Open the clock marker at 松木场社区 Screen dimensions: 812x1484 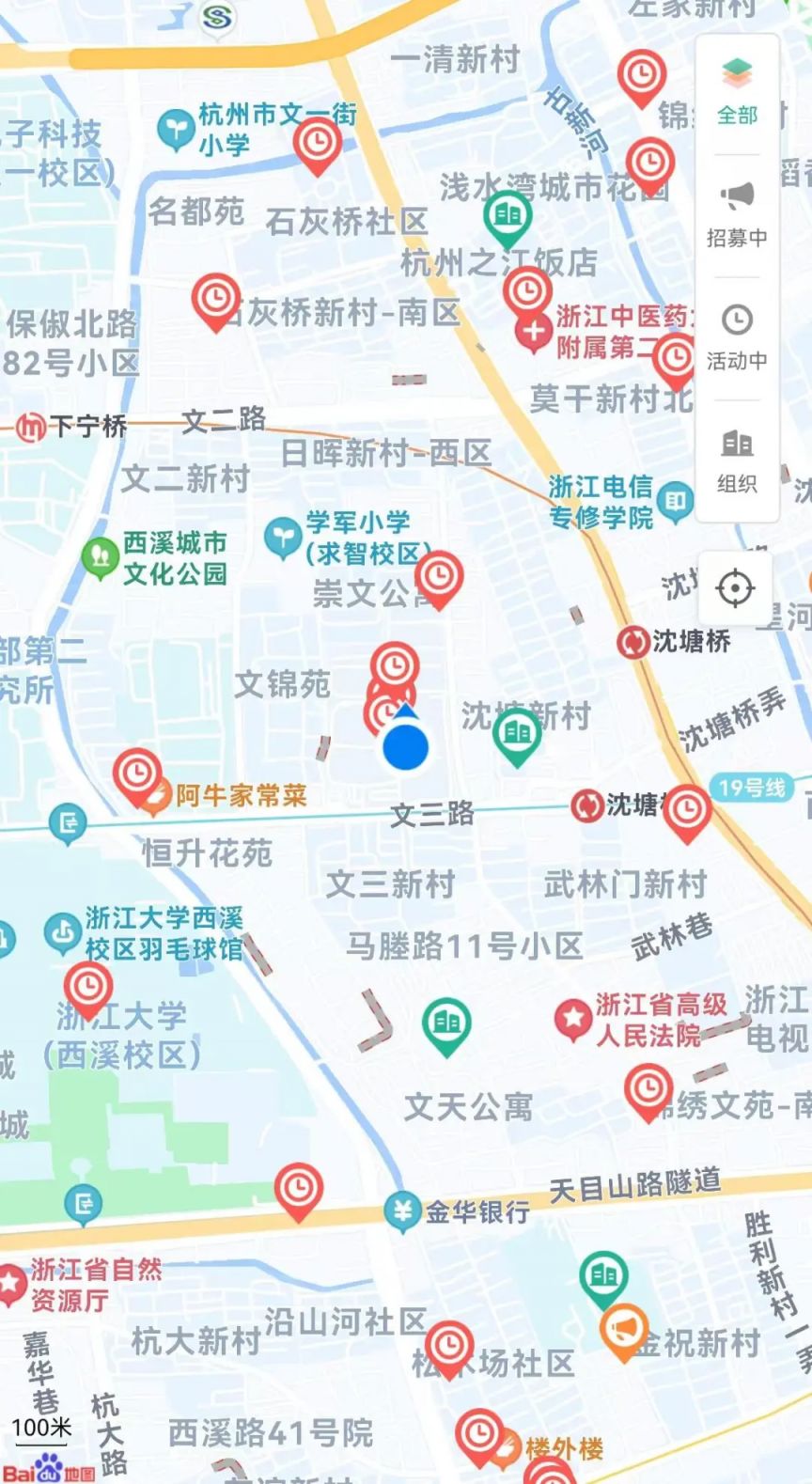click(x=448, y=1346)
